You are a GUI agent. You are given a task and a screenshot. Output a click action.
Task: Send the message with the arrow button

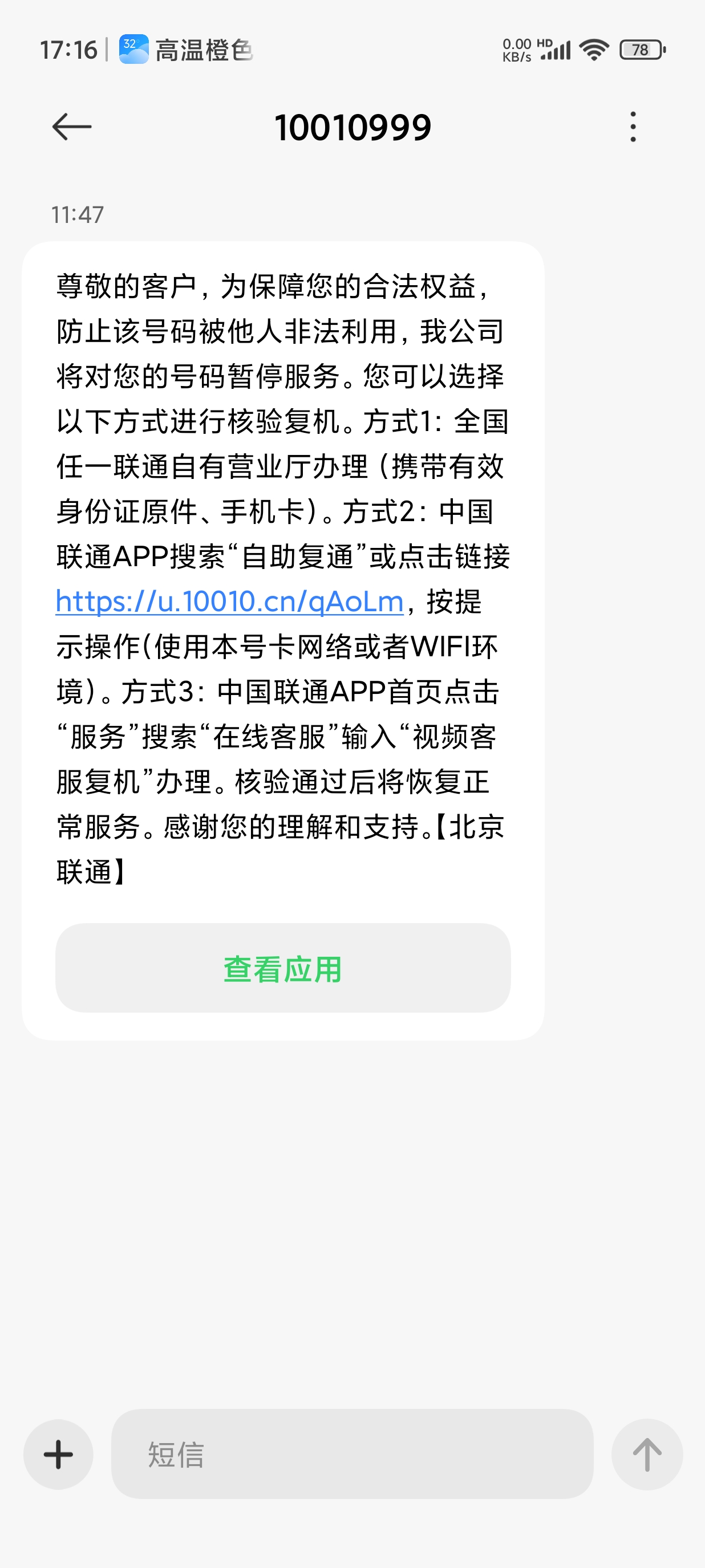pos(647,1454)
